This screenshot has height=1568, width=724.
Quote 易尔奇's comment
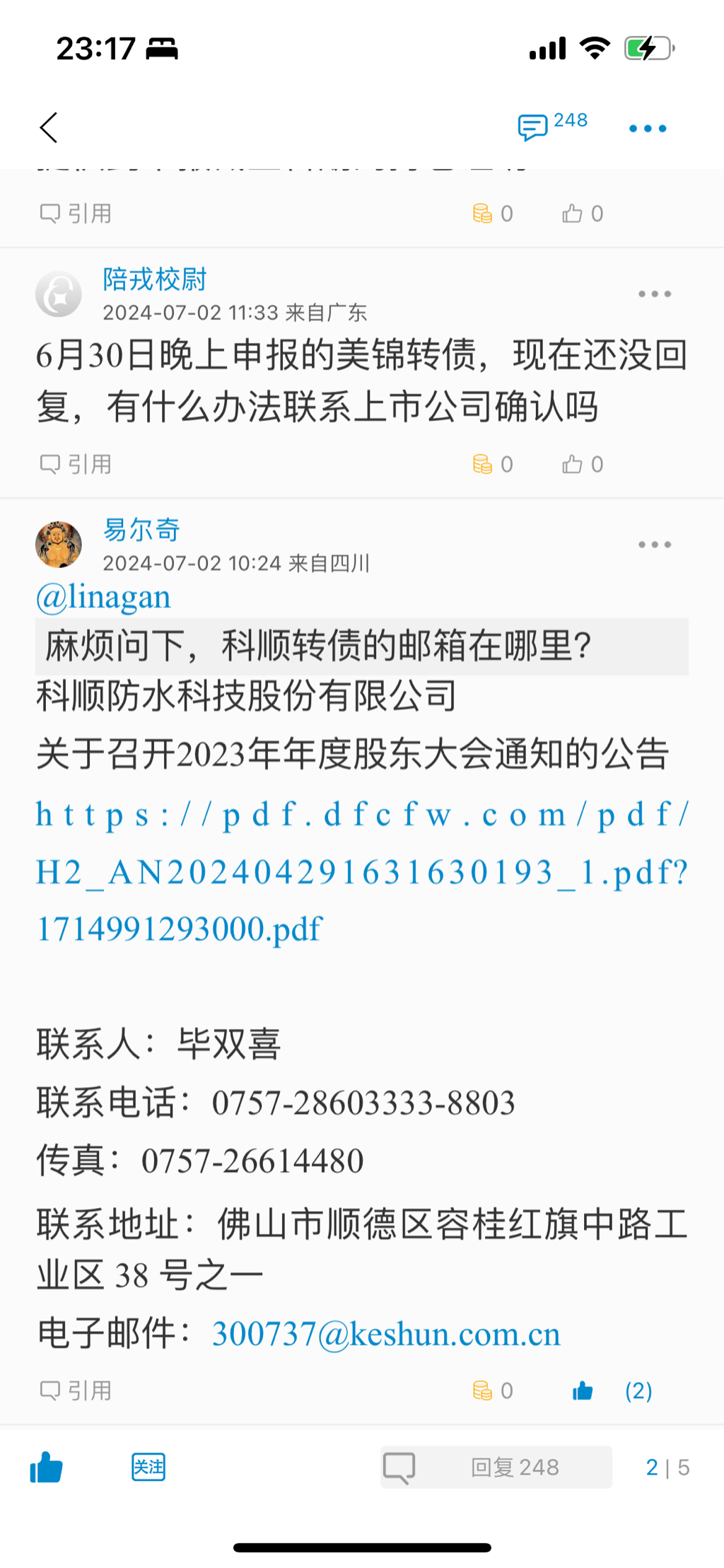(75, 1391)
